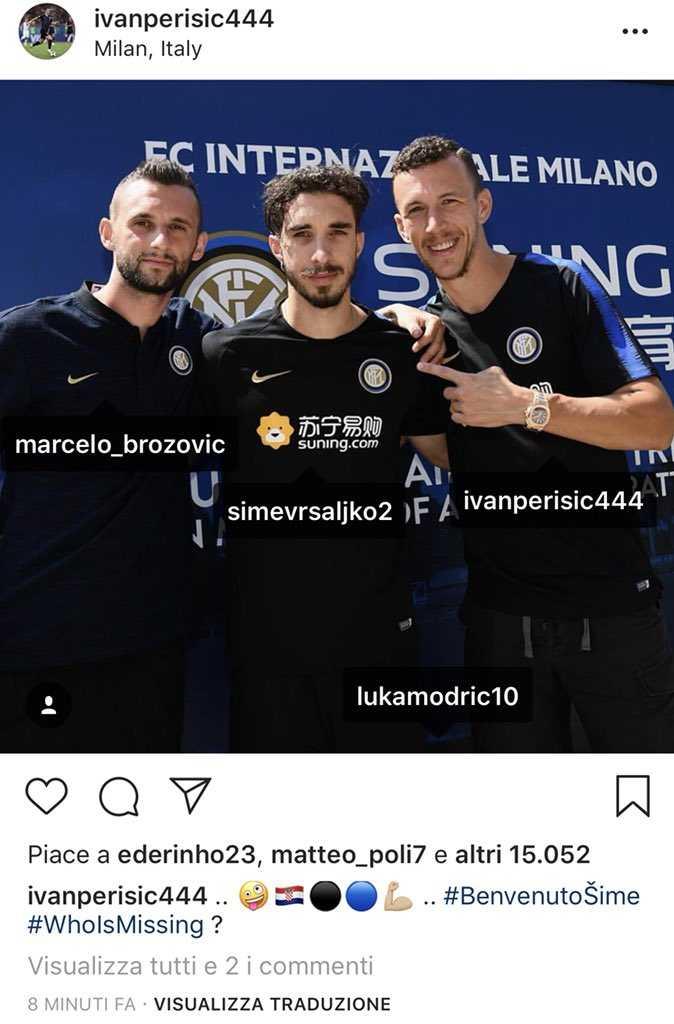Screen dimensions: 674x1024
Task: View the other 15.052 likes
Action: point(522,855)
